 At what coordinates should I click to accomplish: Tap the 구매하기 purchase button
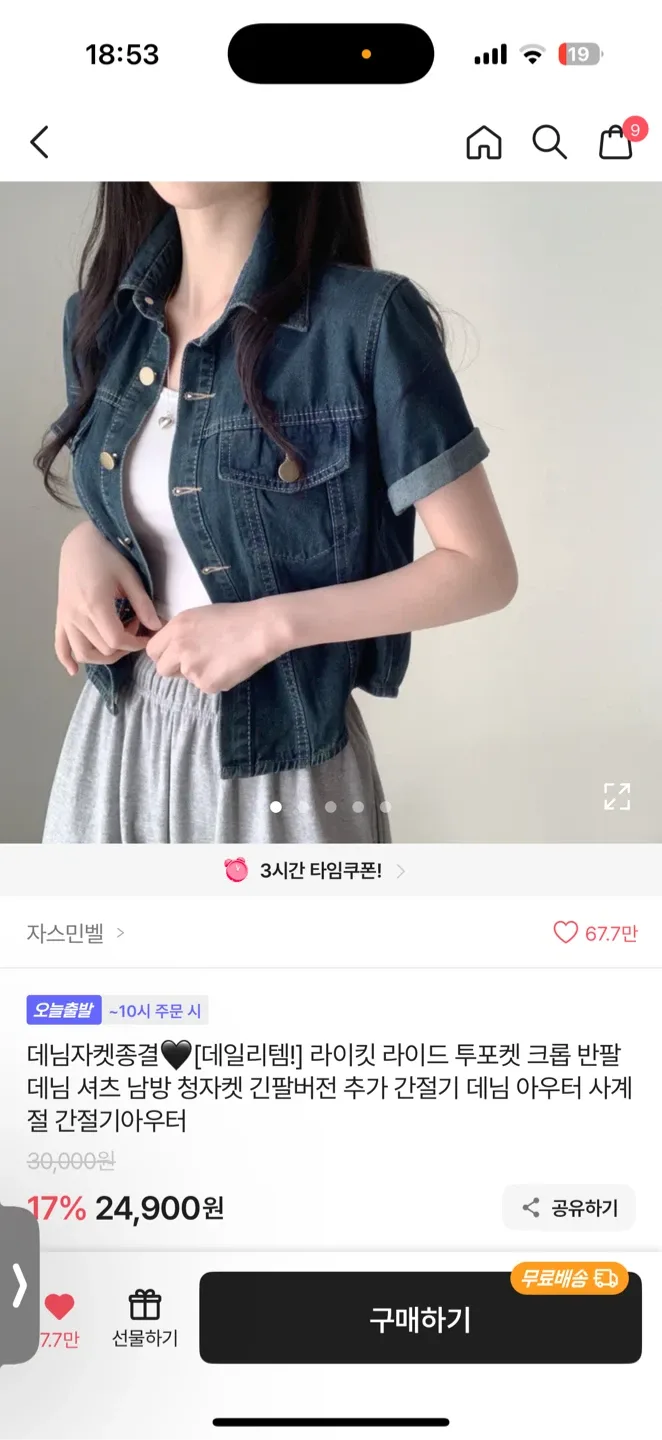point(420,1319)
